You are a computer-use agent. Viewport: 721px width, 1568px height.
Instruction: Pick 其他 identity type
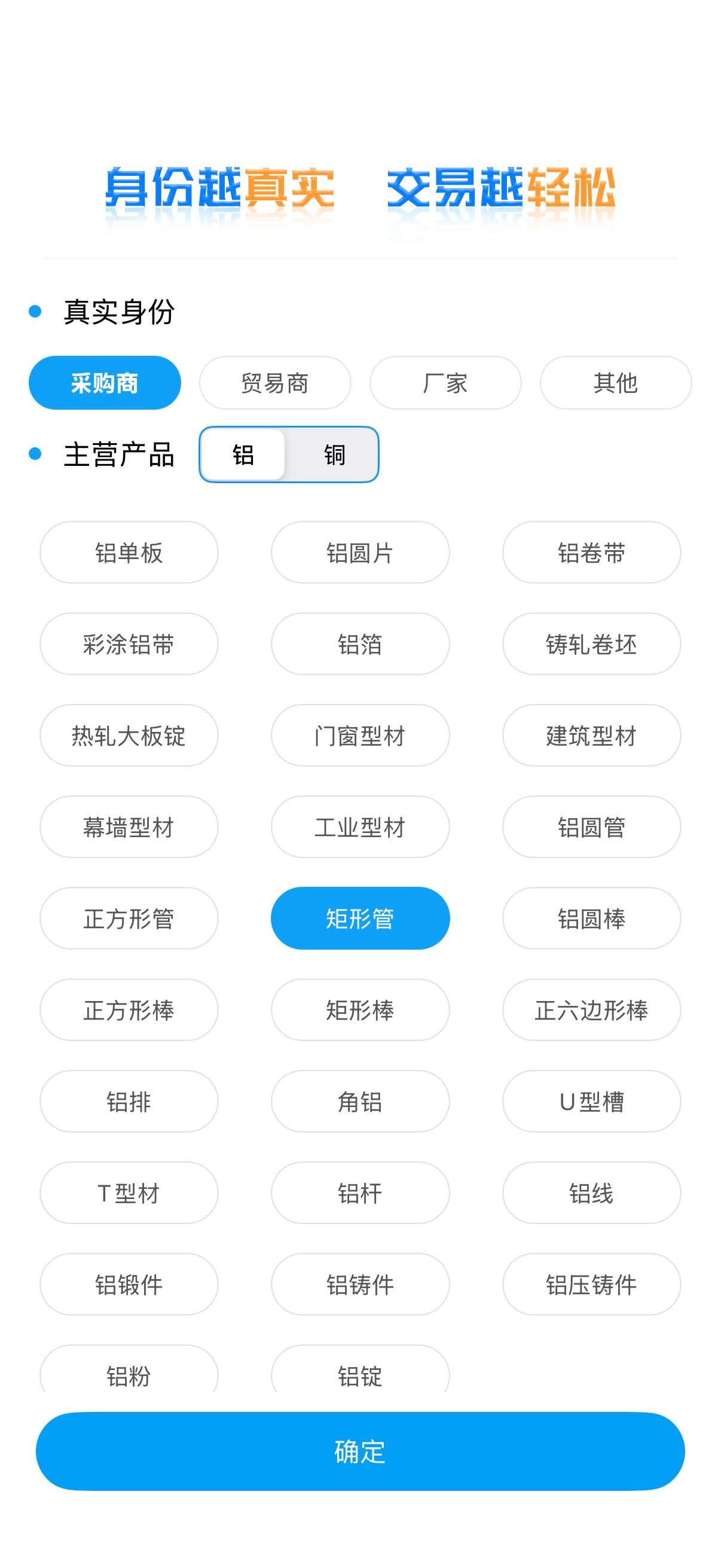615,383
